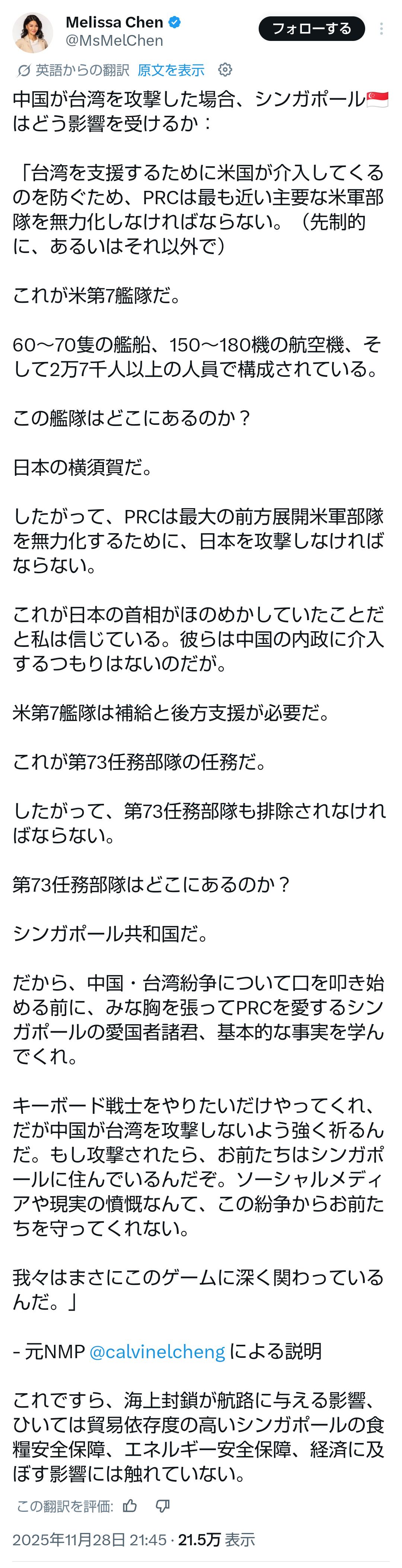Image resolution: width=402 pixels, height=1568 pixels.
Task: Open the @MsMelChen handle
Action: point(115,41)
